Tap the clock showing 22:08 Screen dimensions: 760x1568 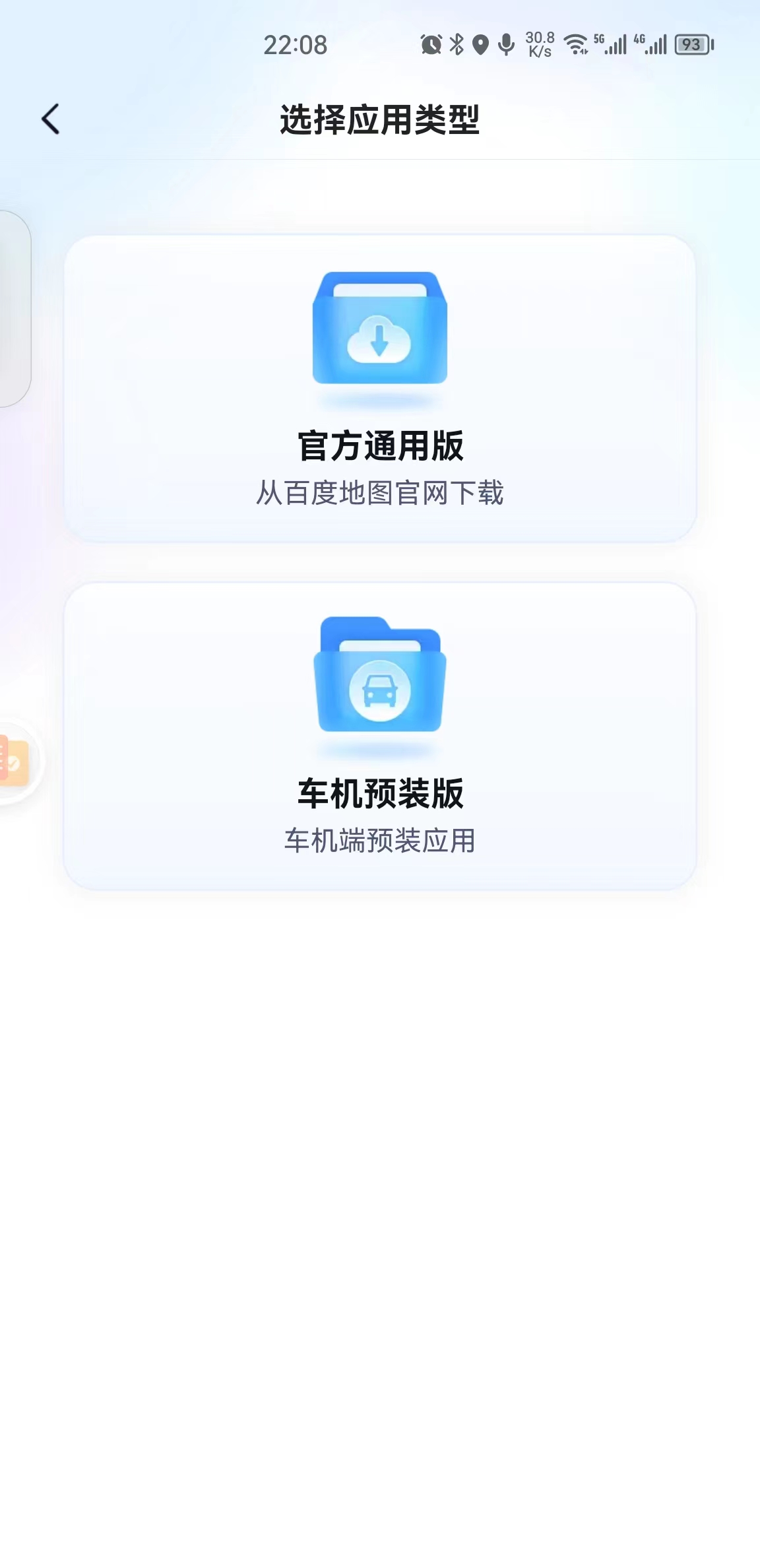click(295, 44)
